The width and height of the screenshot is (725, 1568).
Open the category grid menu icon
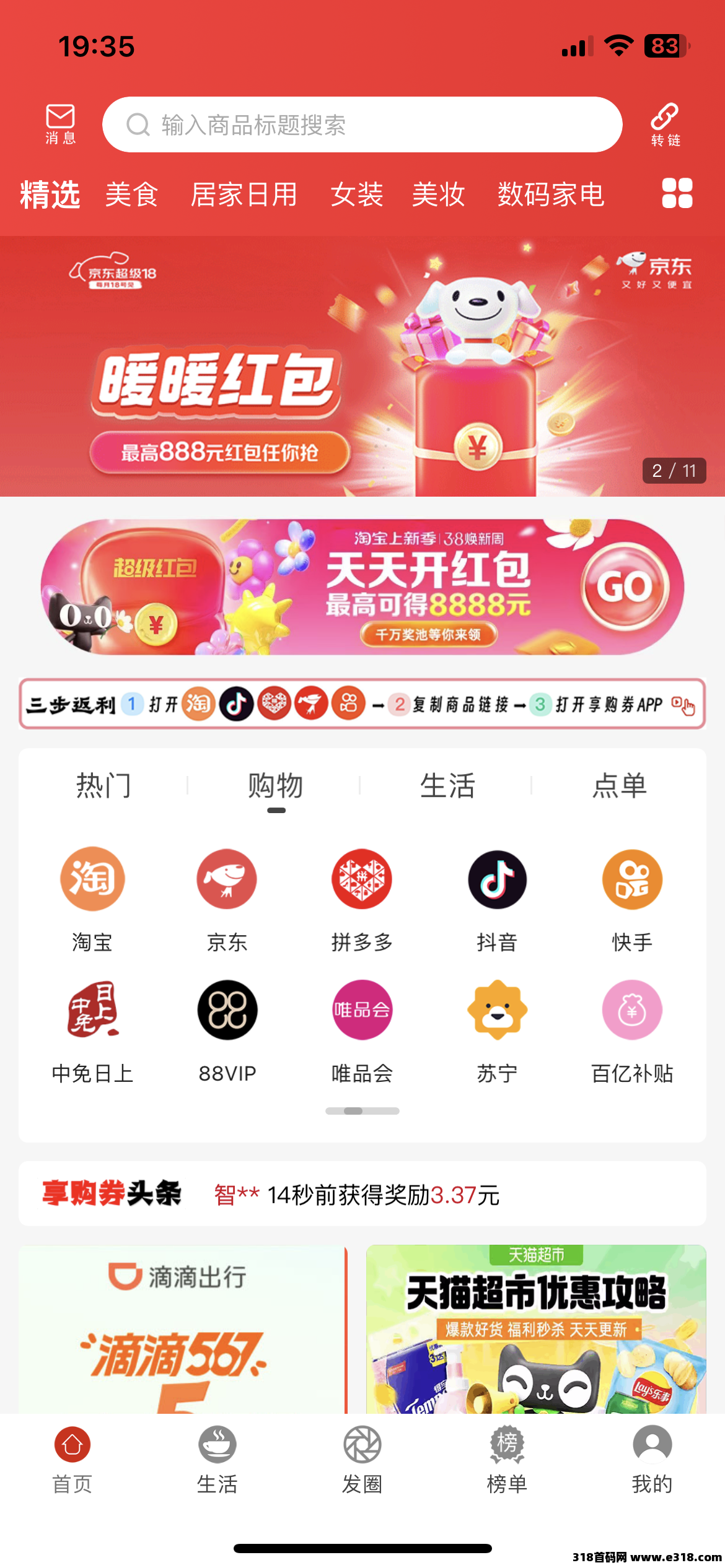677,193
